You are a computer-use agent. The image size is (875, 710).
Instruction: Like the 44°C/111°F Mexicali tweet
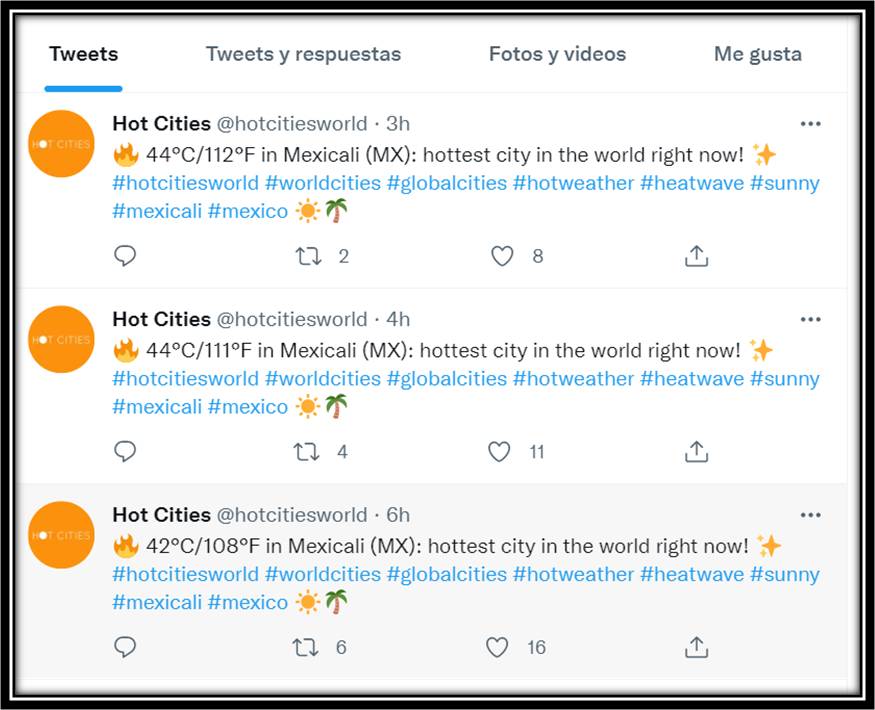[x=500, y=452]
